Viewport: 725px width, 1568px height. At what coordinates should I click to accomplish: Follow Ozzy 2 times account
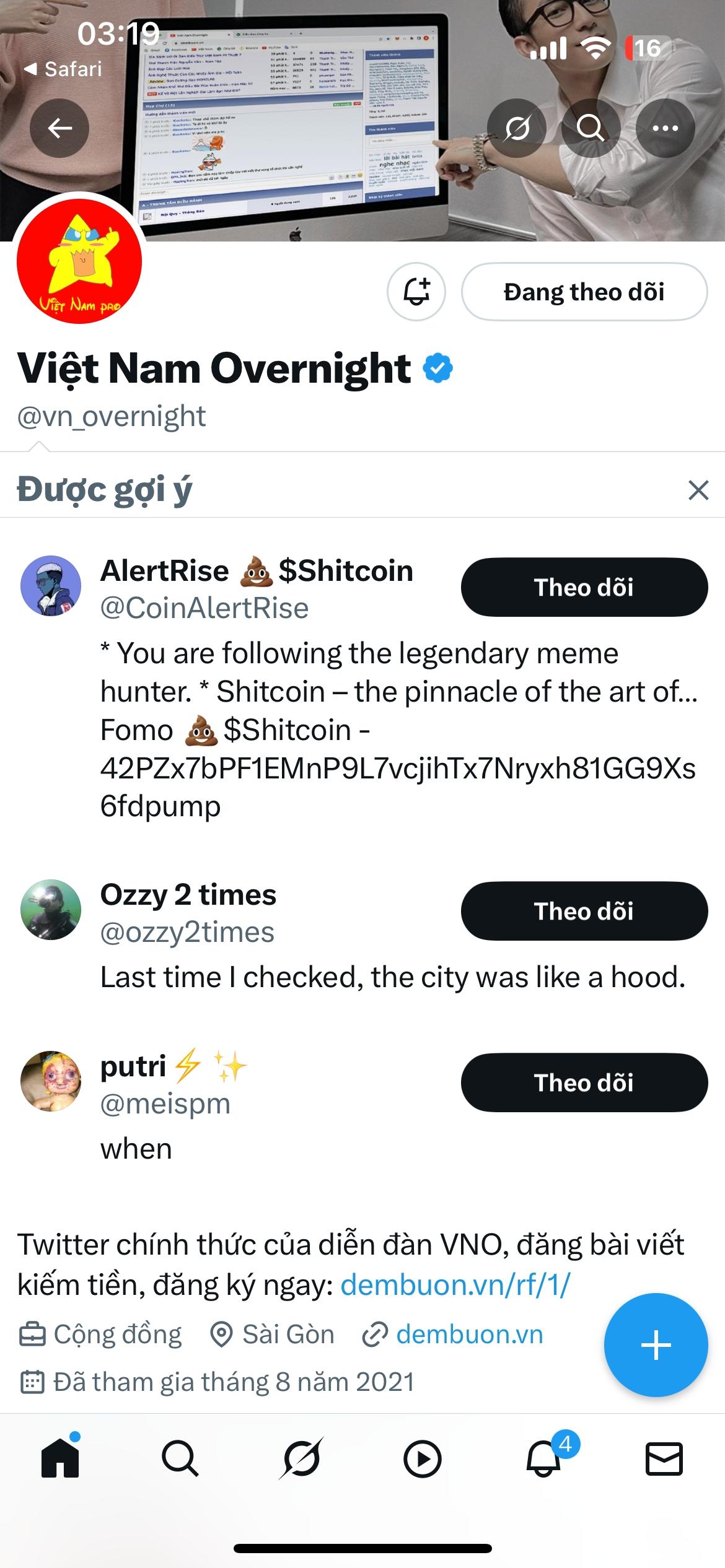(584, 911)
